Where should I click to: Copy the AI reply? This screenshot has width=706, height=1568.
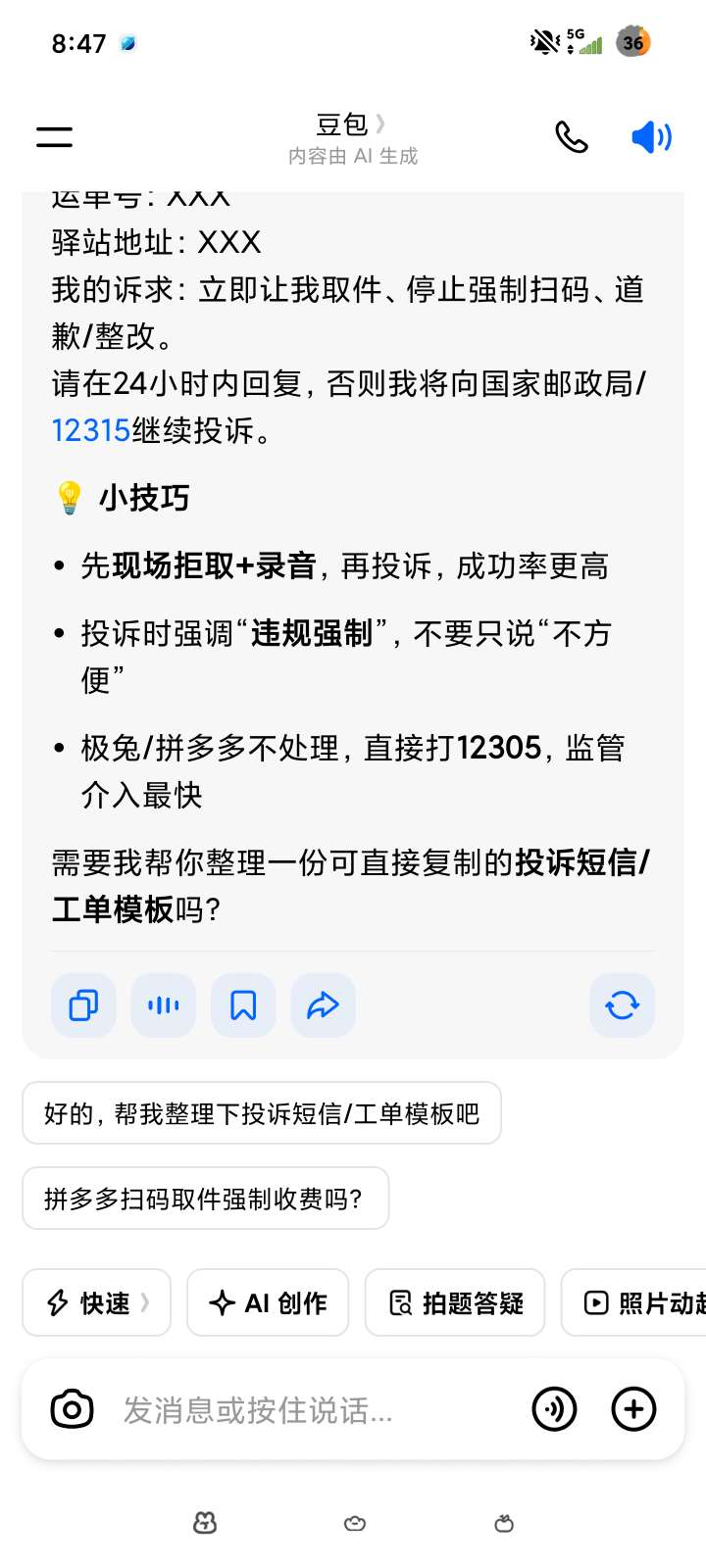[83, 1005]
